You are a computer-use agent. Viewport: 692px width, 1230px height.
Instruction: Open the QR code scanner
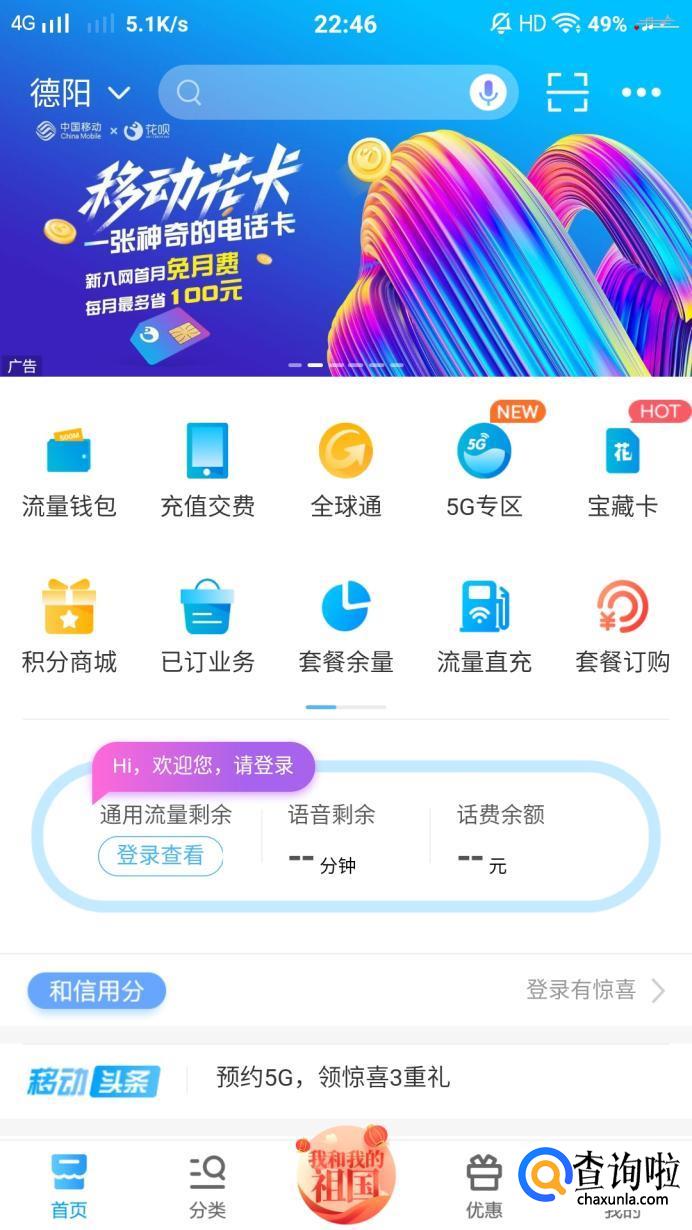tap(567, 93)
